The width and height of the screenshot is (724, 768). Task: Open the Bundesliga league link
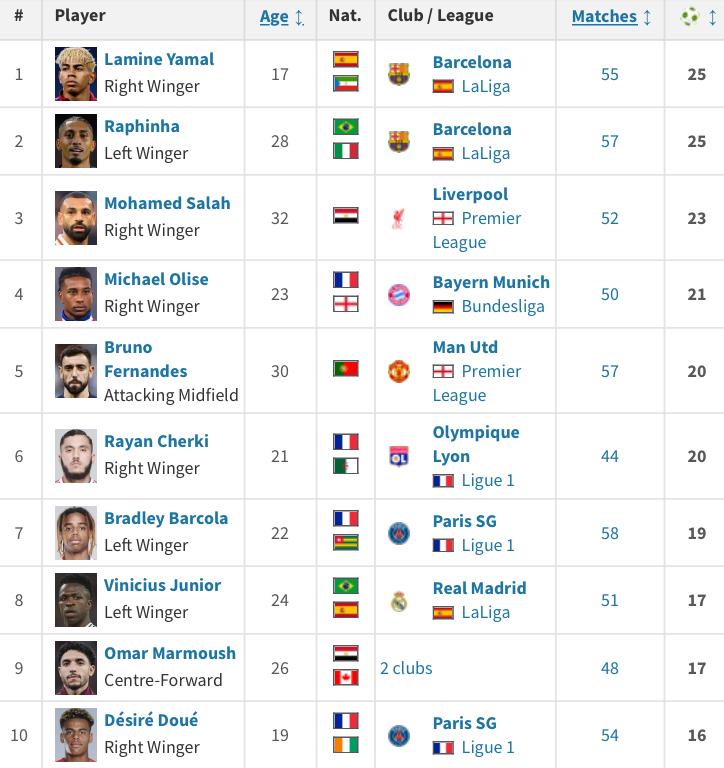coord(503,306)
